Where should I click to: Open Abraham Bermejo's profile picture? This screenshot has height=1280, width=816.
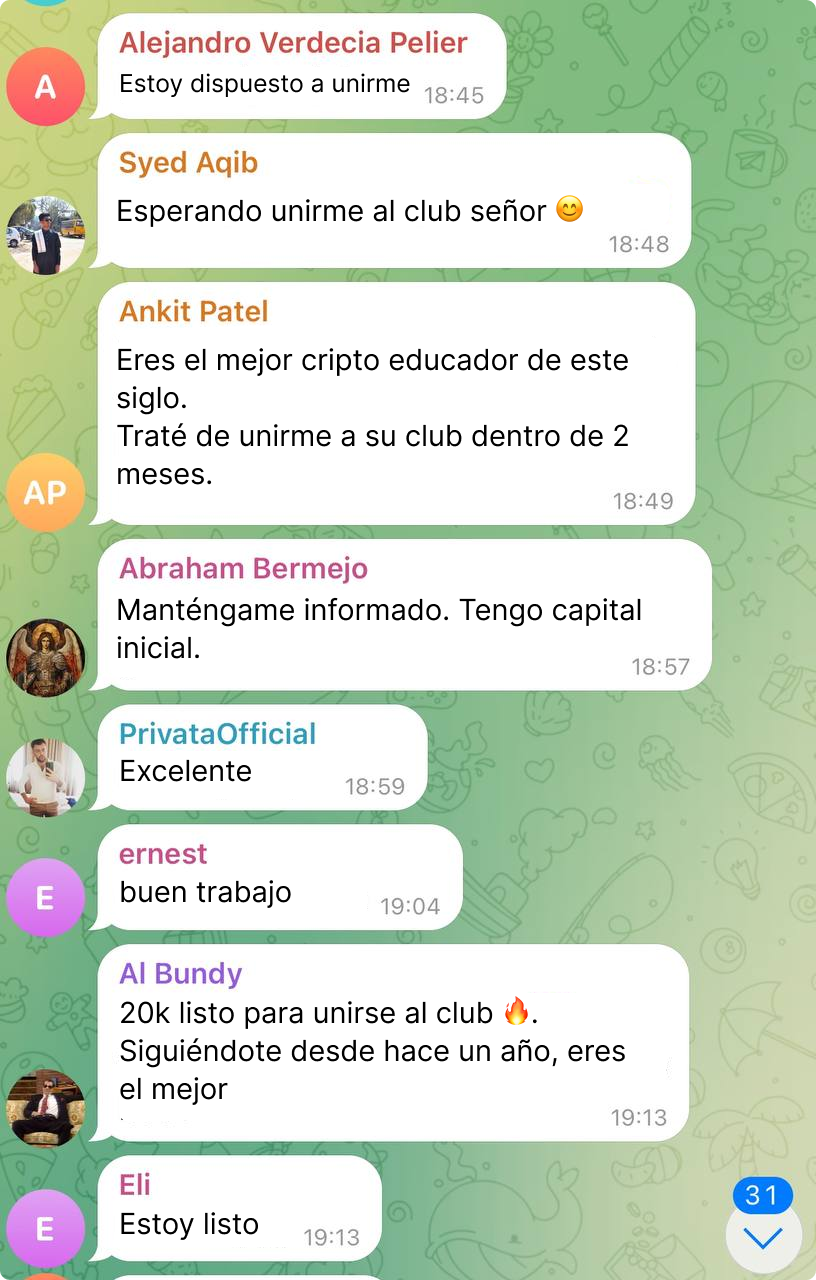pyautogui.click(x=45, y=657)
